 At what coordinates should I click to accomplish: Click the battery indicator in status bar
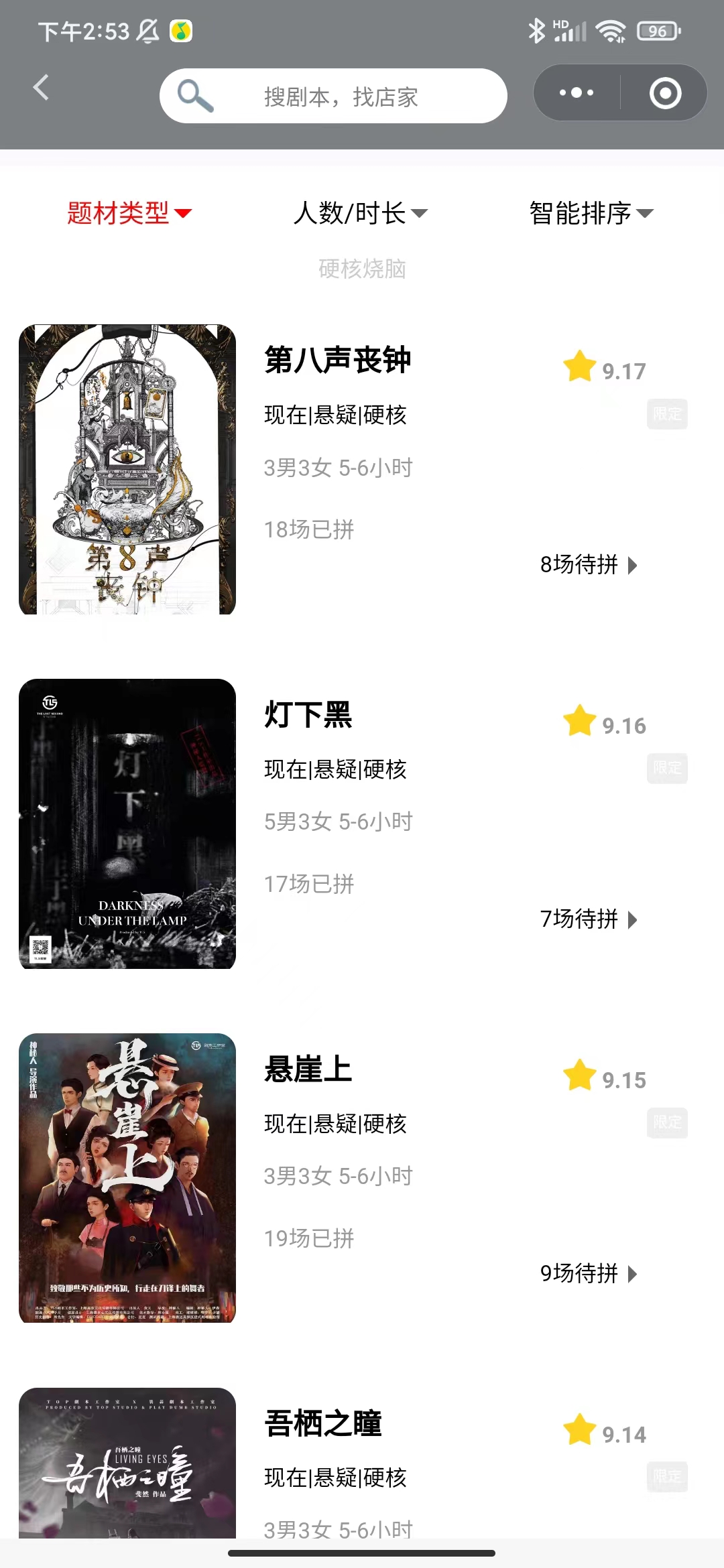click(656, 30)
